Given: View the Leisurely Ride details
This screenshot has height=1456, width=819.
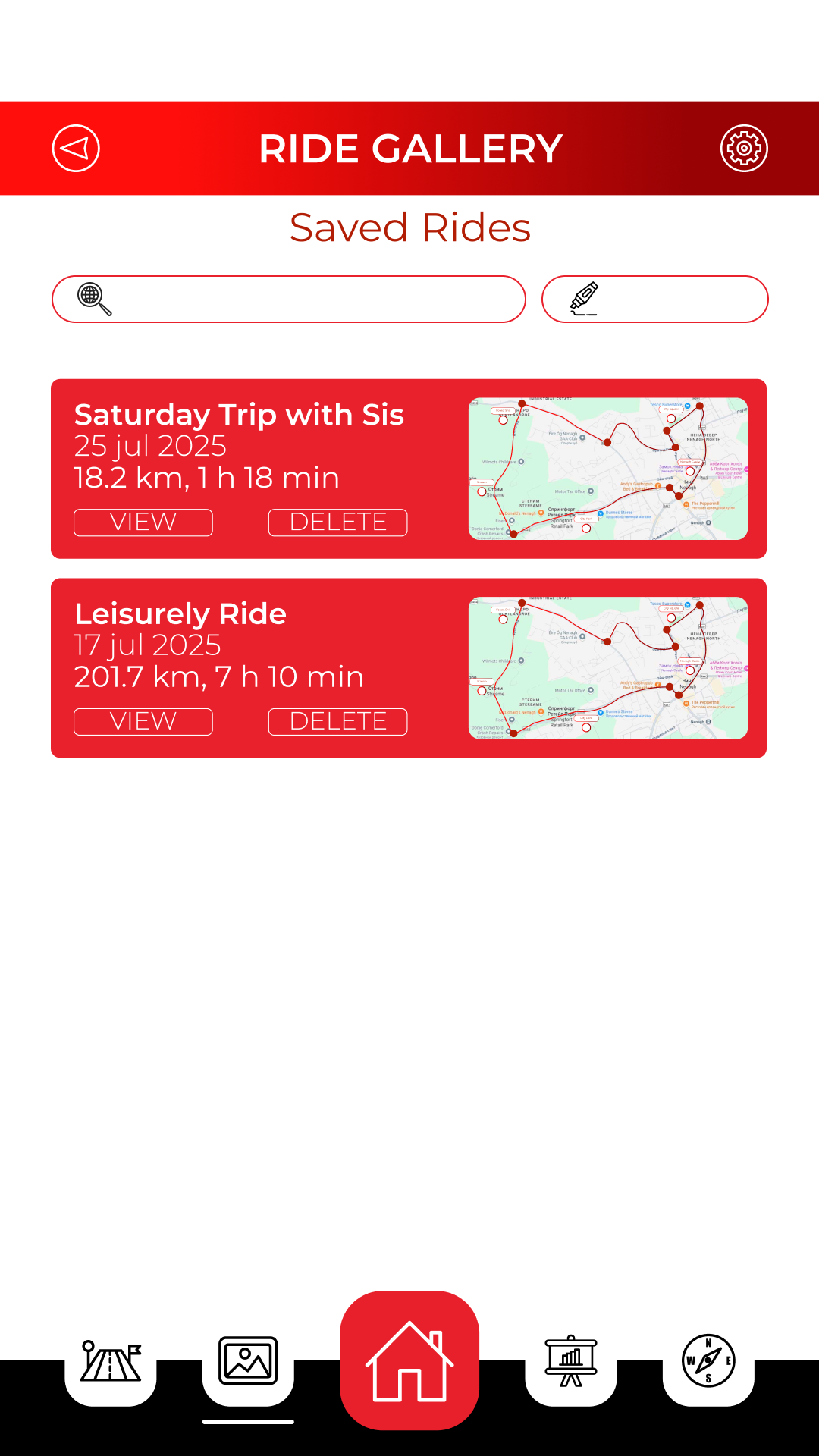Looking at the screenshot, I should tap(143, 722).
